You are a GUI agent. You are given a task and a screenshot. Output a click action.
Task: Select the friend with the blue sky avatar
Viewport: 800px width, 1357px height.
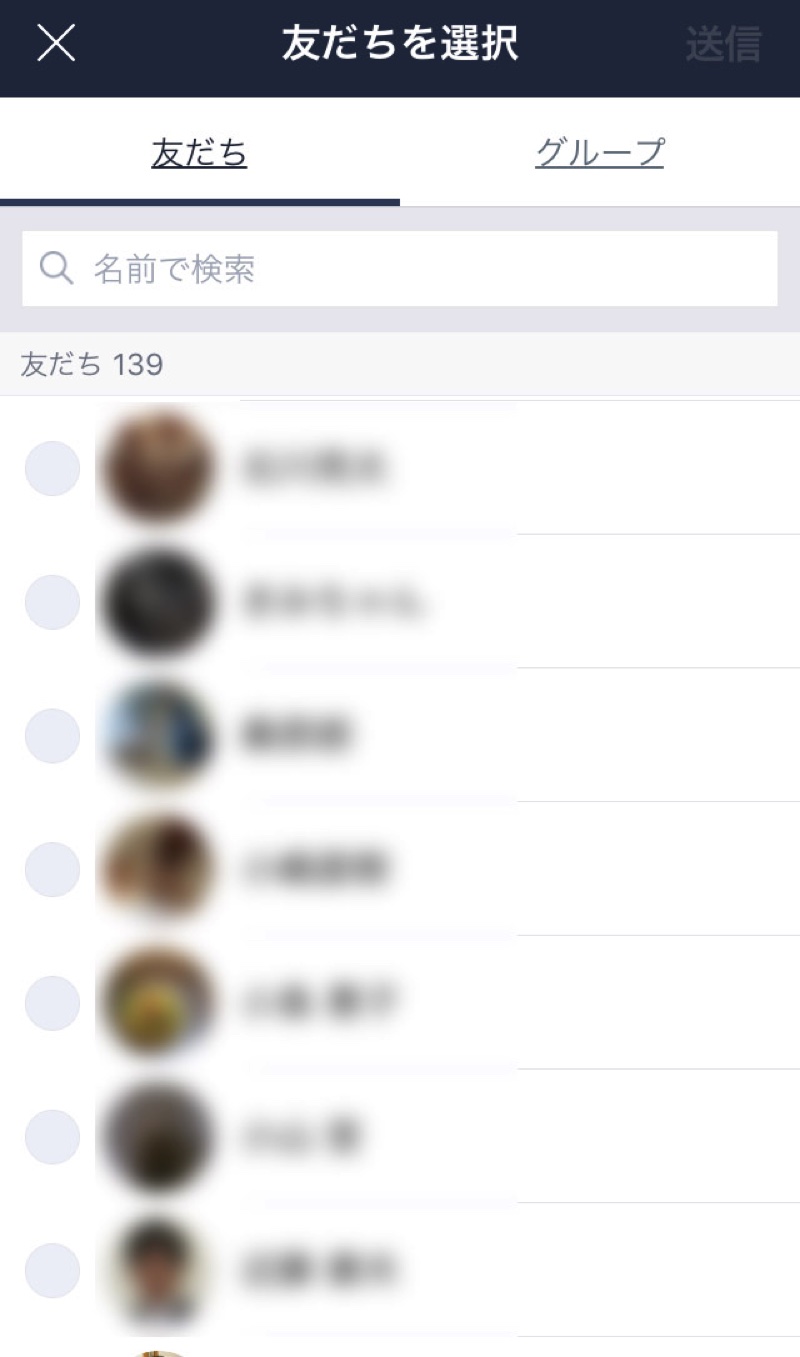(x=52, y=736)
